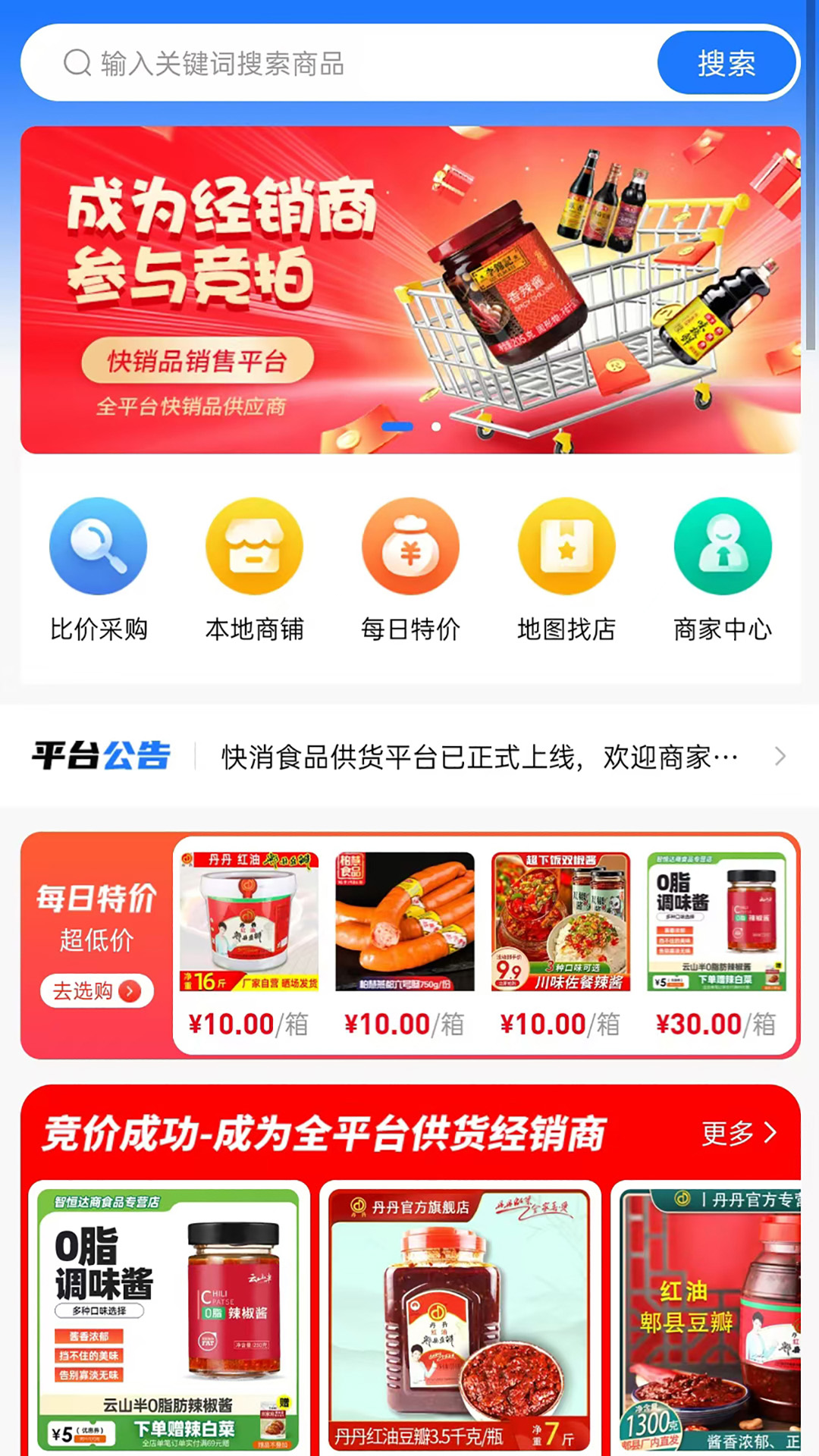This screenshot has height=1456, width=819.
Task: Open the 每日特价 money-bag icon
Action: pyautogui.click(x=409, y=546)
